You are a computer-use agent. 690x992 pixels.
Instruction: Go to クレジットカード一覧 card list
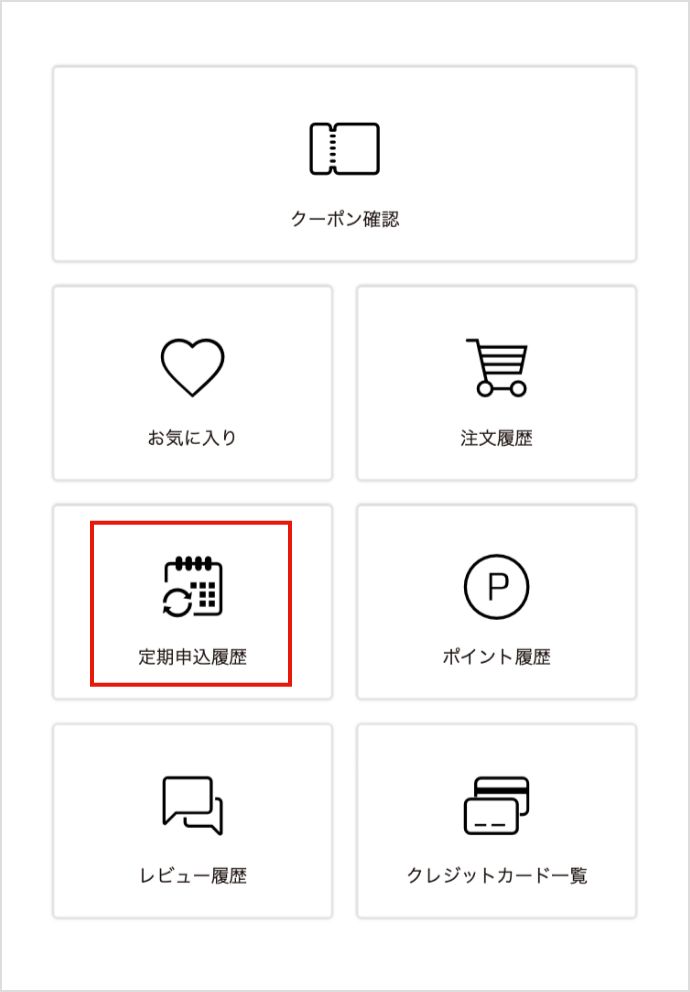496,821
